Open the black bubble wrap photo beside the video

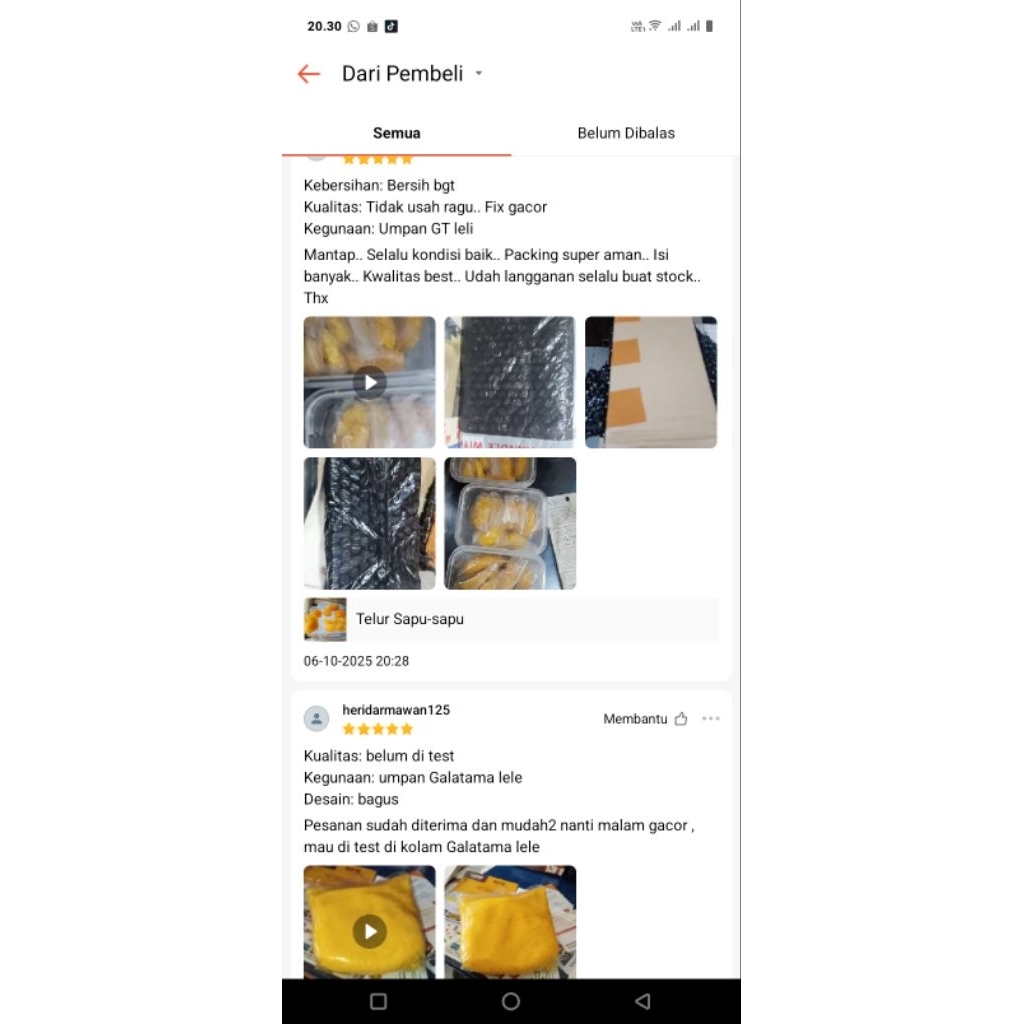510,382
